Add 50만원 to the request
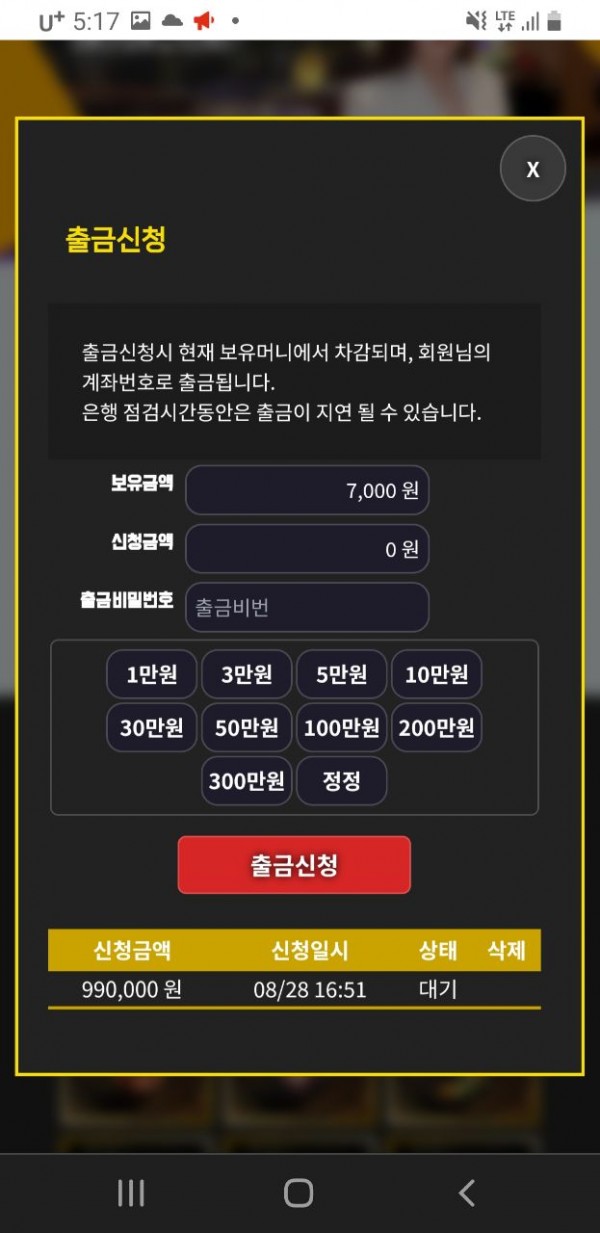Viewport: 600px width, 1233px height. pyautogui.click(x=247, y=728)
